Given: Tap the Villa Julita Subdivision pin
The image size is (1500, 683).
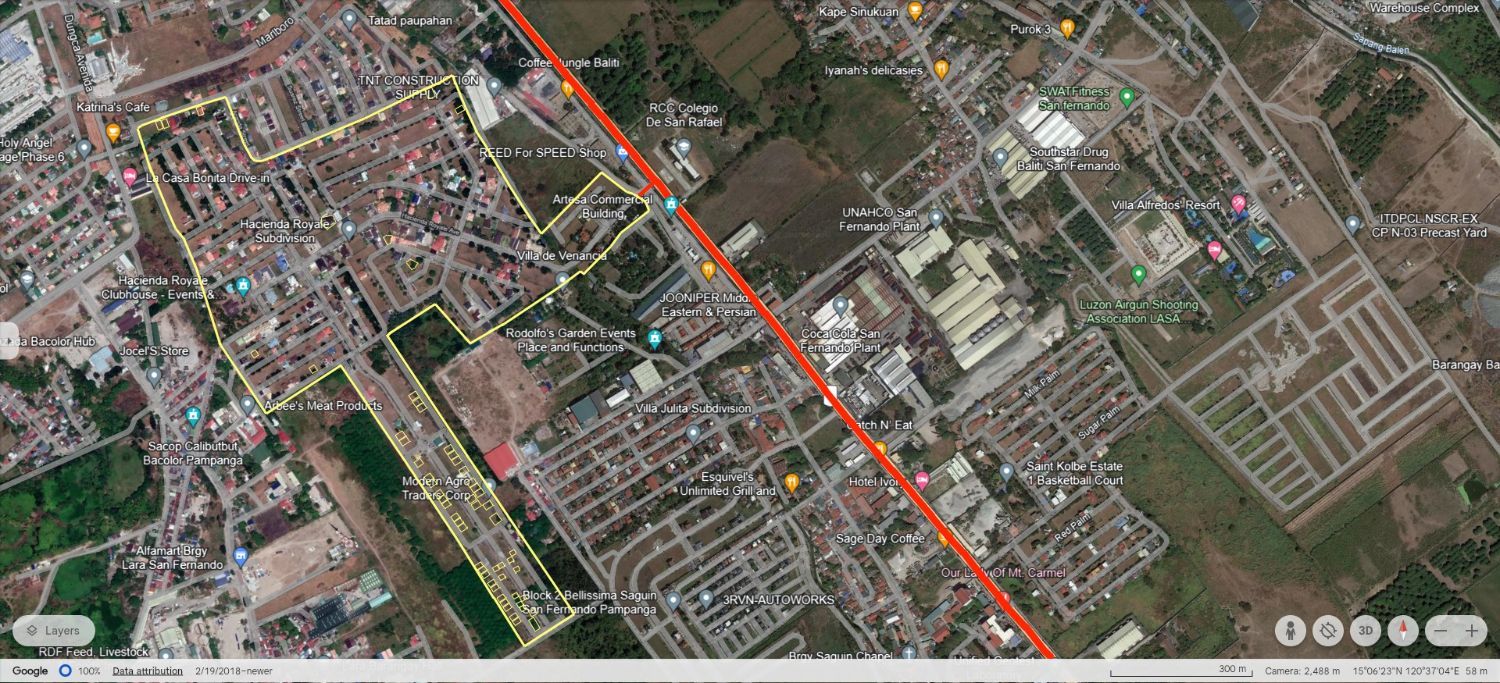Looking at the screenshot, I should pos(693,433).
